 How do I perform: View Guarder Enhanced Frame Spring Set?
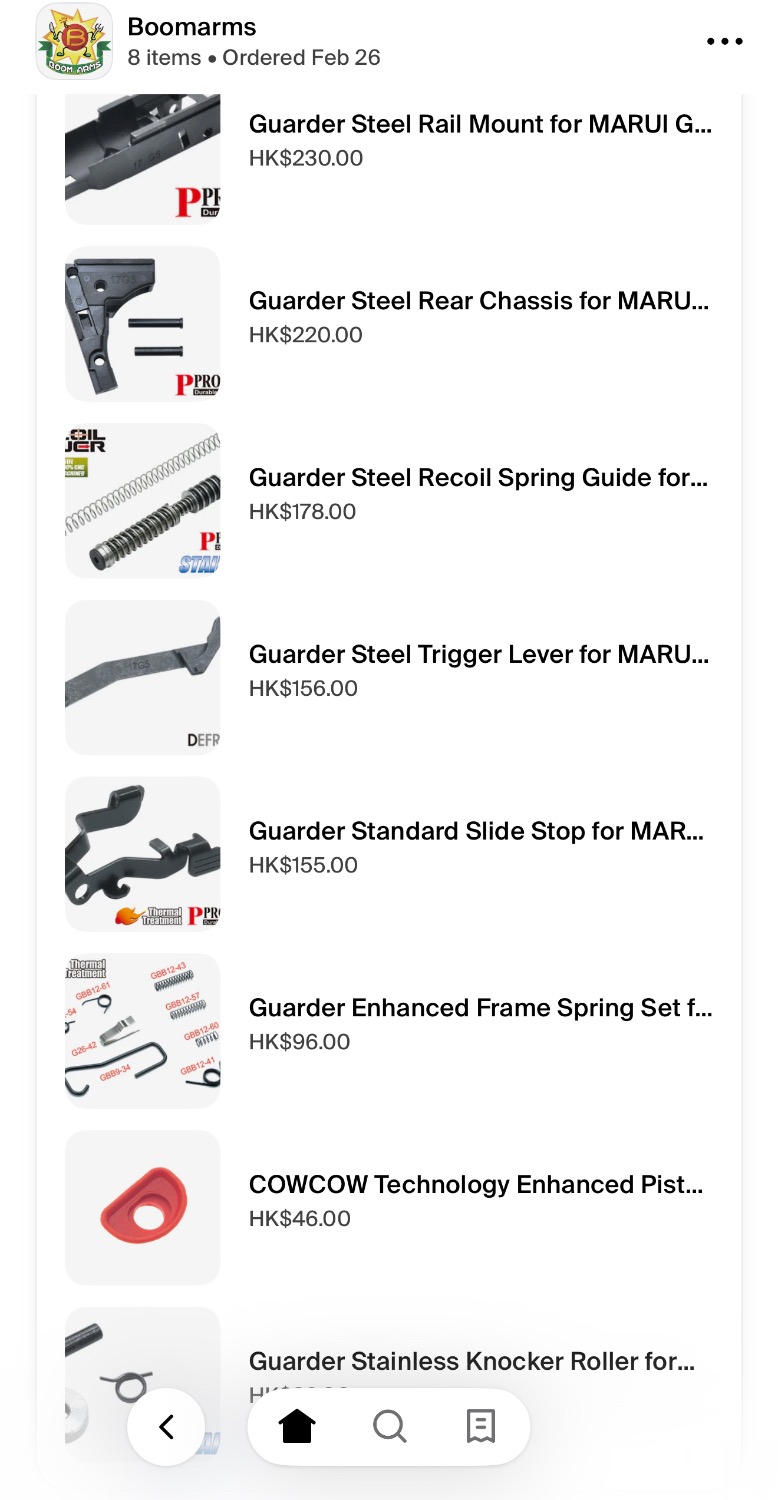tap(479, 1008)
